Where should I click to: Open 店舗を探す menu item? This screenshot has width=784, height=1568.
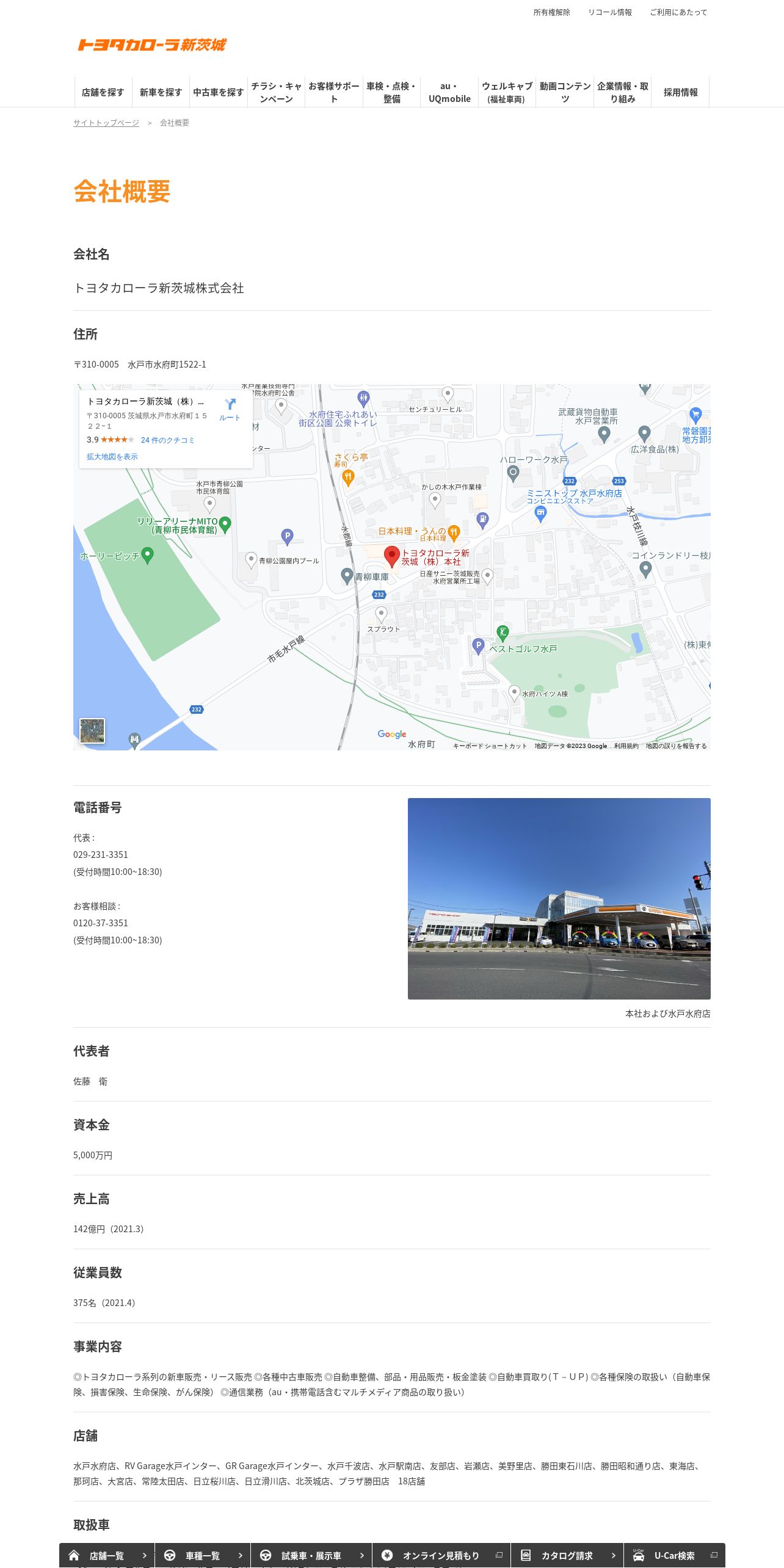[103, 92]
